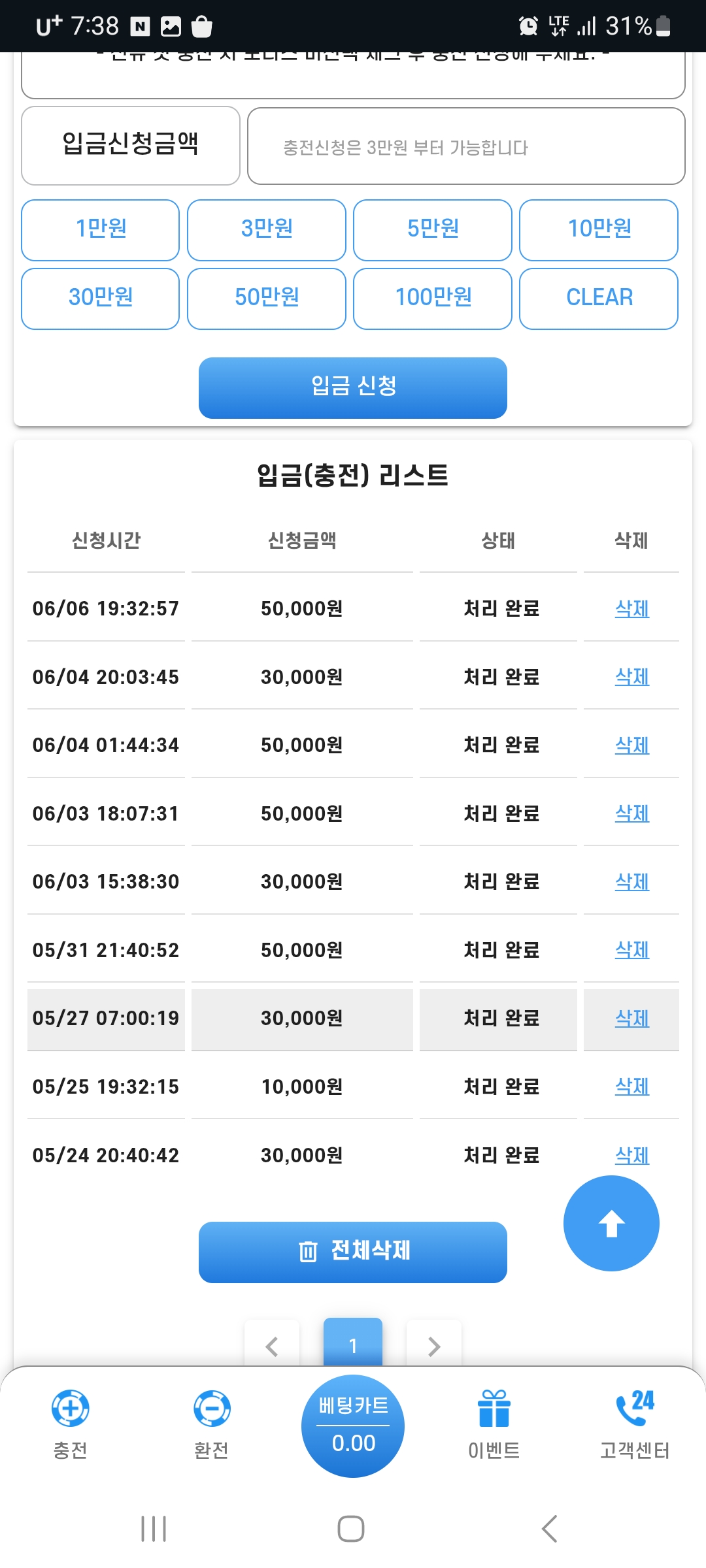Select the 1만원 amount button
The image size is (706, 1568).
point(100,230)
